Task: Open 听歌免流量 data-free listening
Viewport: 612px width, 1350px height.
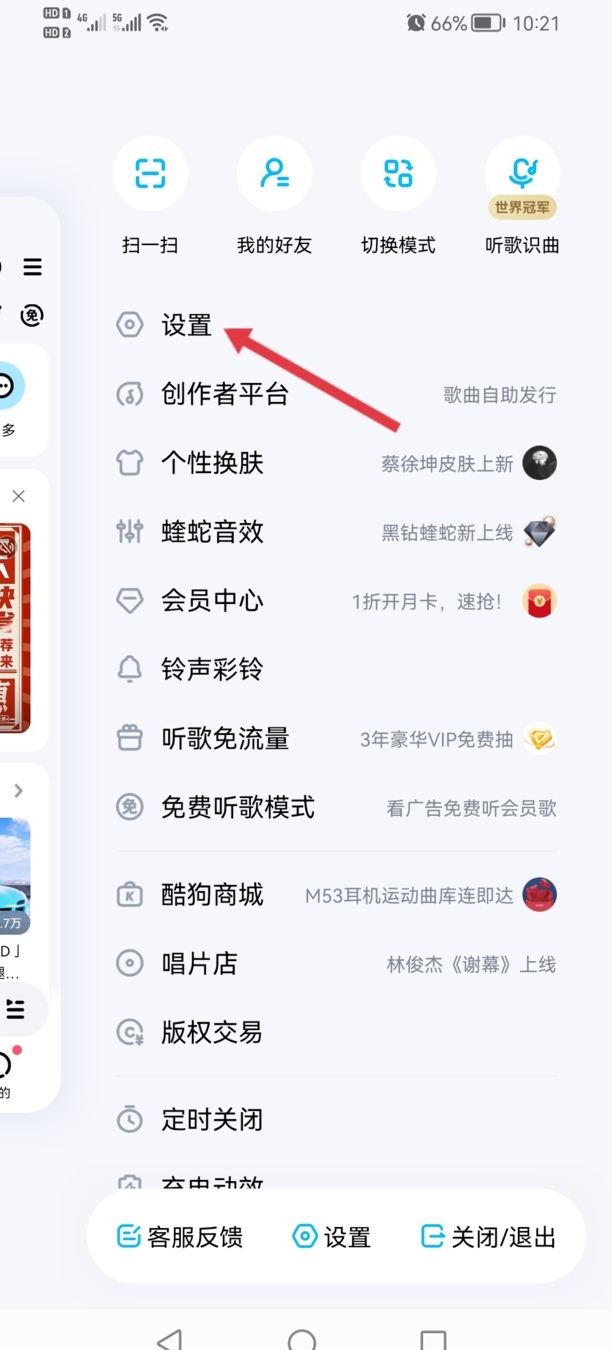Action: click(225, 739)
